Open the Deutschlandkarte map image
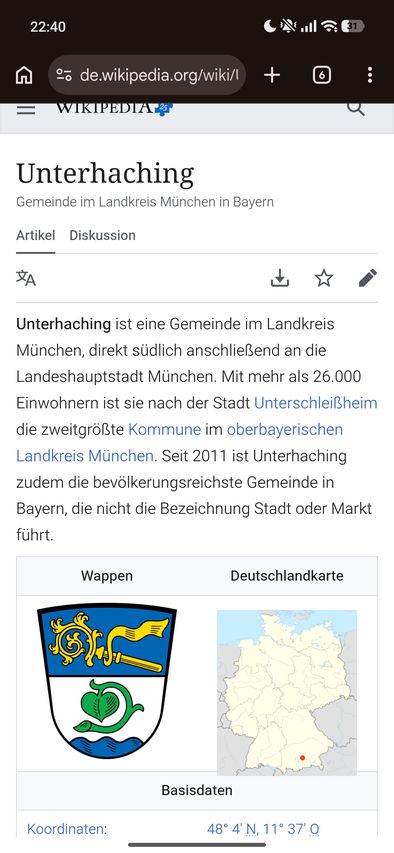394x853 pixels. tap(287, 692)
